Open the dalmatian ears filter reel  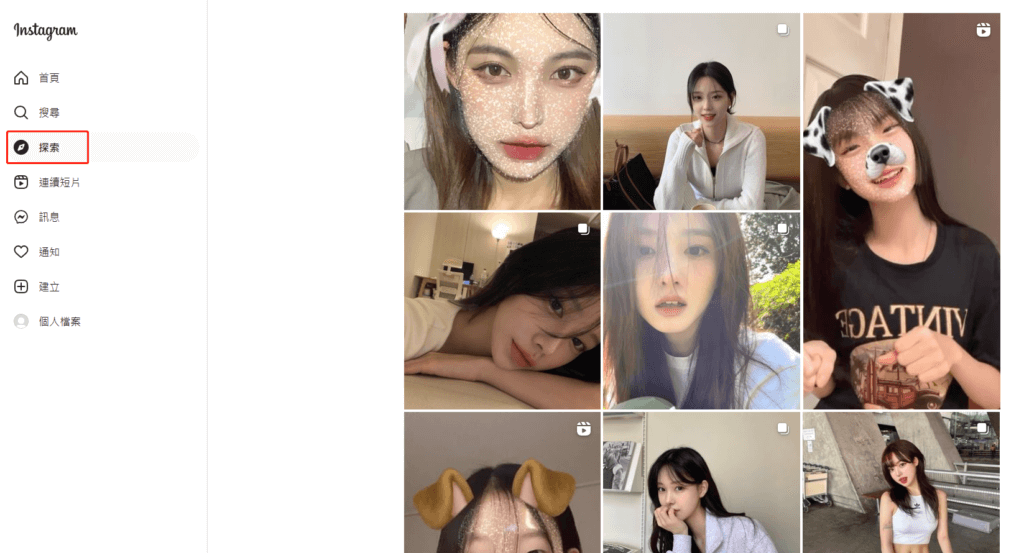click(x=901, y=211)
